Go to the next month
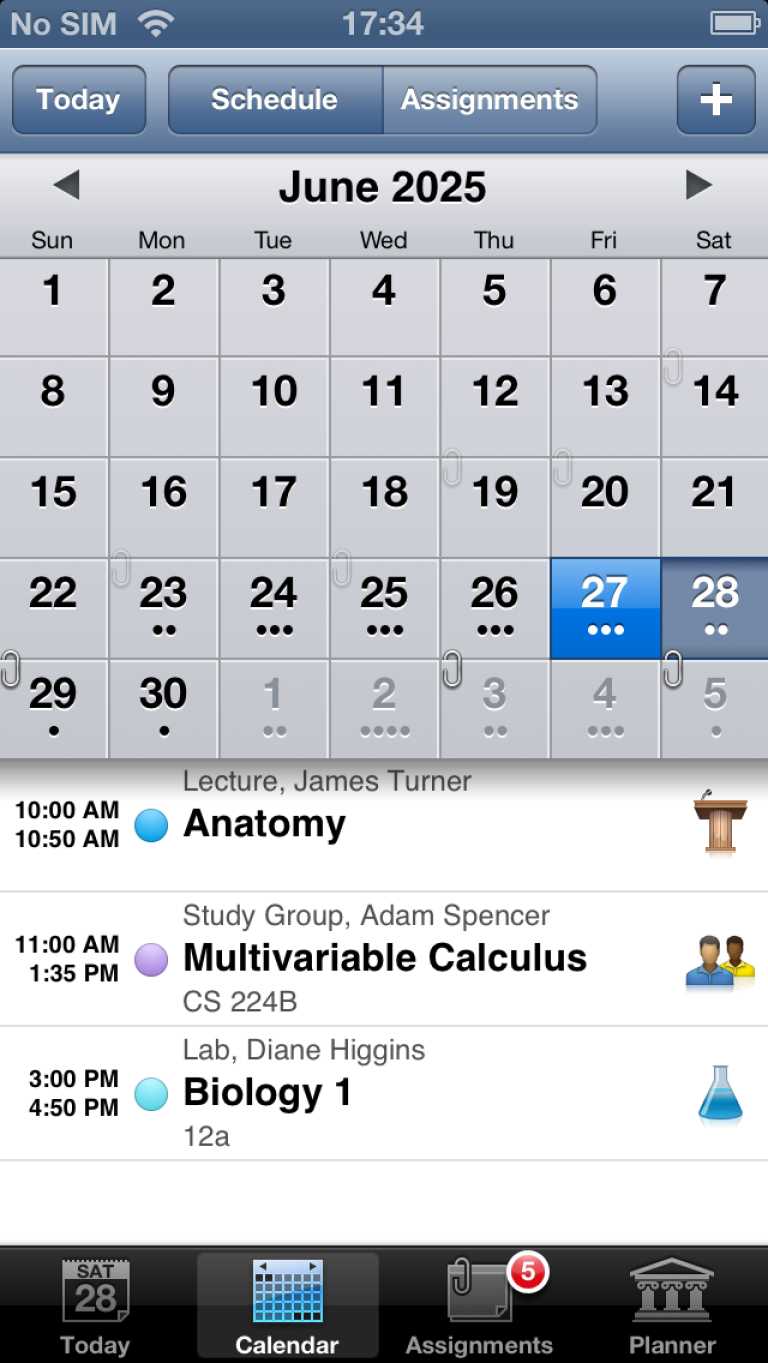 698,185
